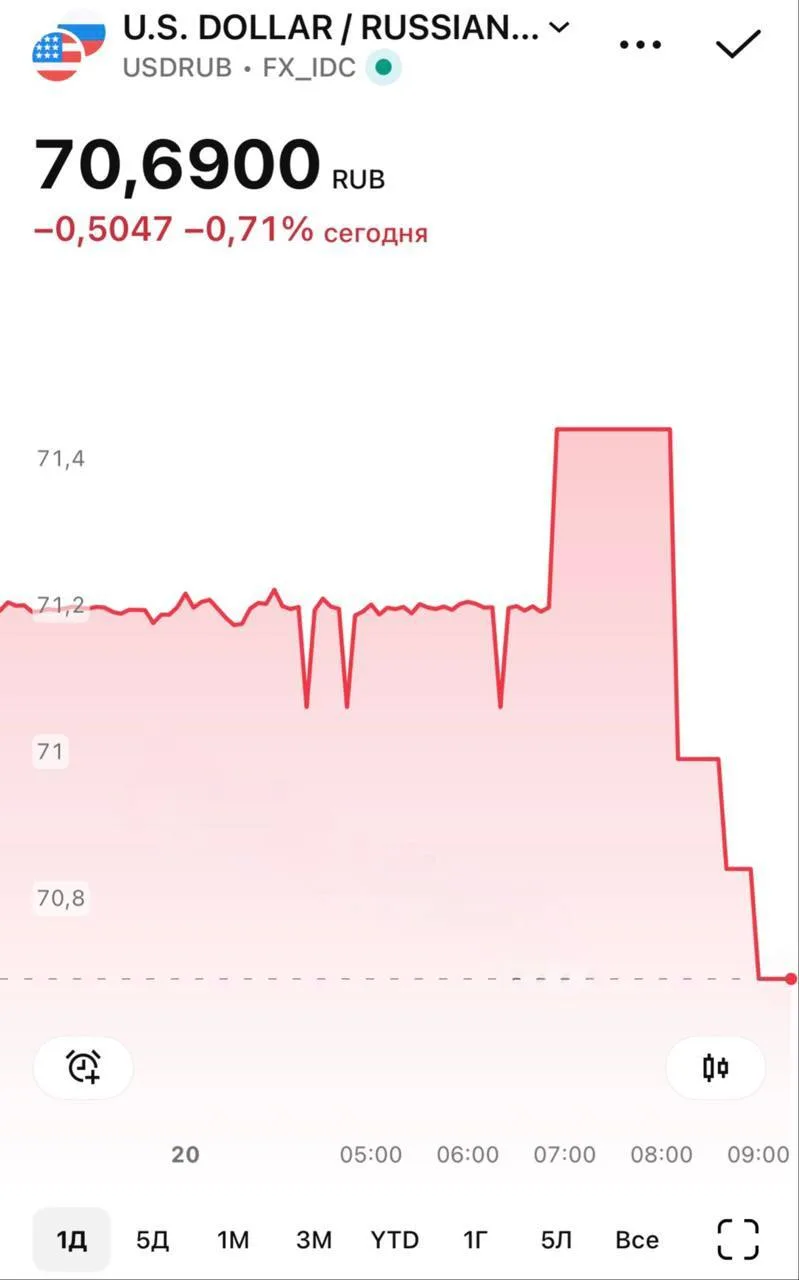The height and width of the screenshot is (1280, 799).
Task: Open the chart in fullscreen mode
Action: [x=739, y=1240]
